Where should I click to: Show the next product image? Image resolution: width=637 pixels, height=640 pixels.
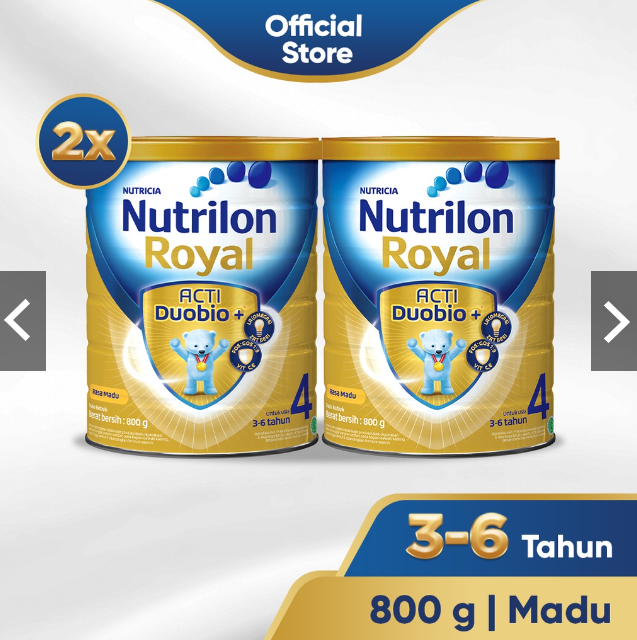pos(614,321)
